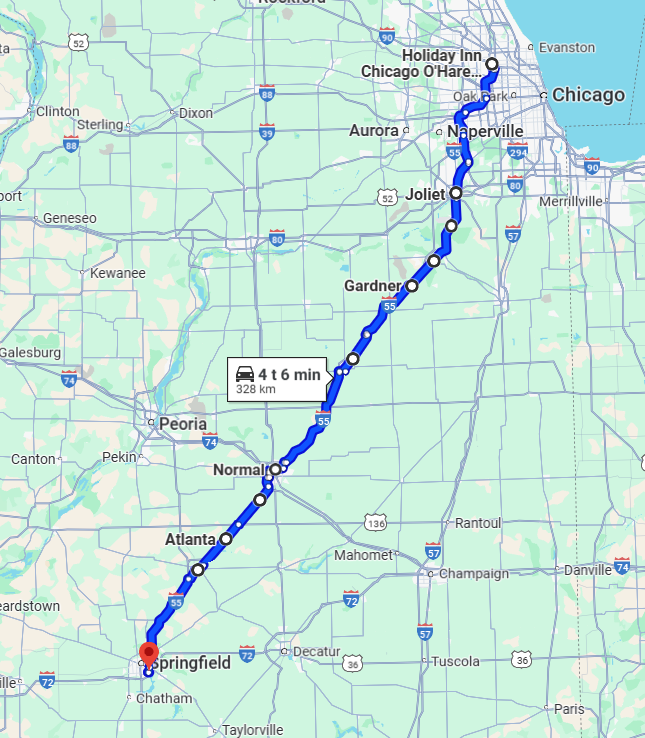This screenshot has width=645, height=738.
Task: Tap the 4 t 6 min route callout
Action: 277,380
